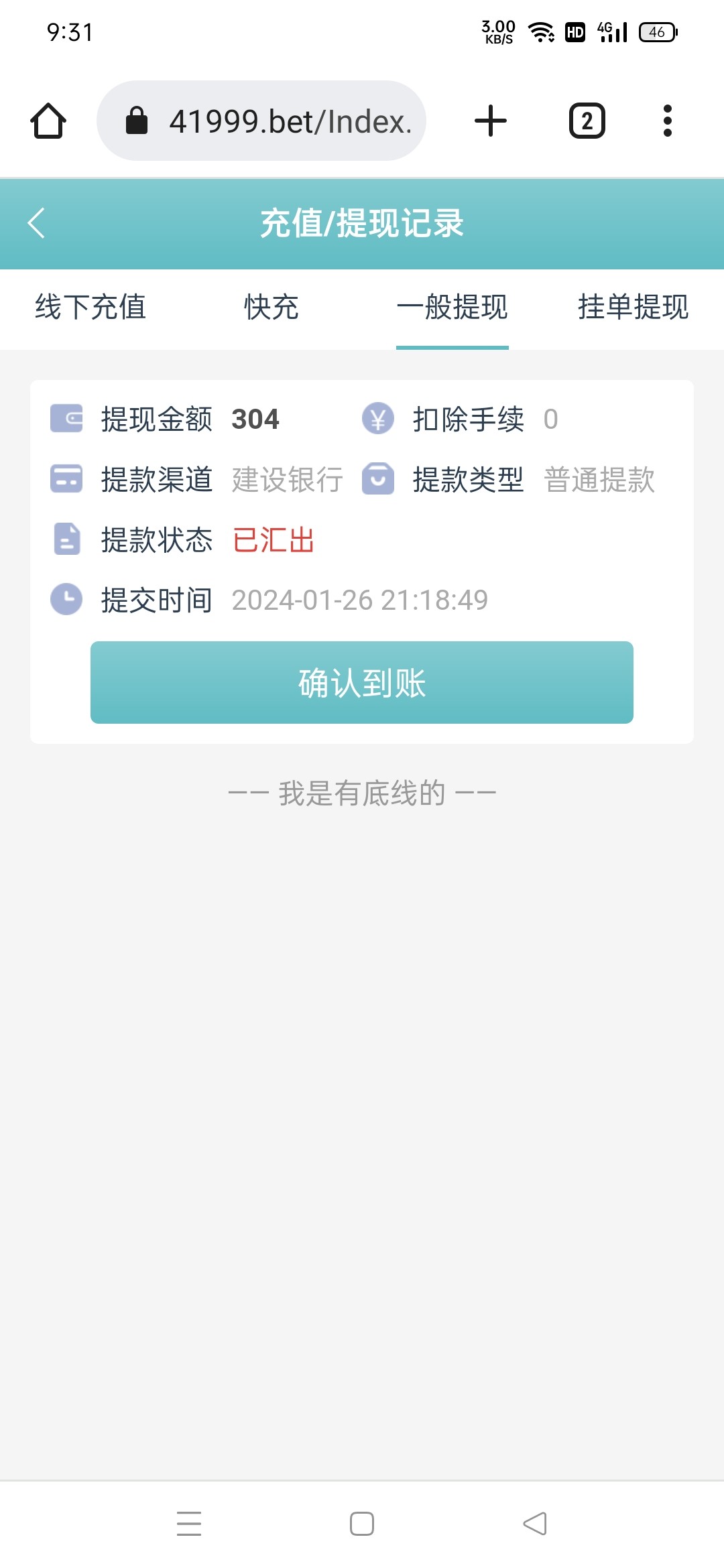The image size is (724, 1568).
Task: Open the browser home page
Action: point(48,121)
